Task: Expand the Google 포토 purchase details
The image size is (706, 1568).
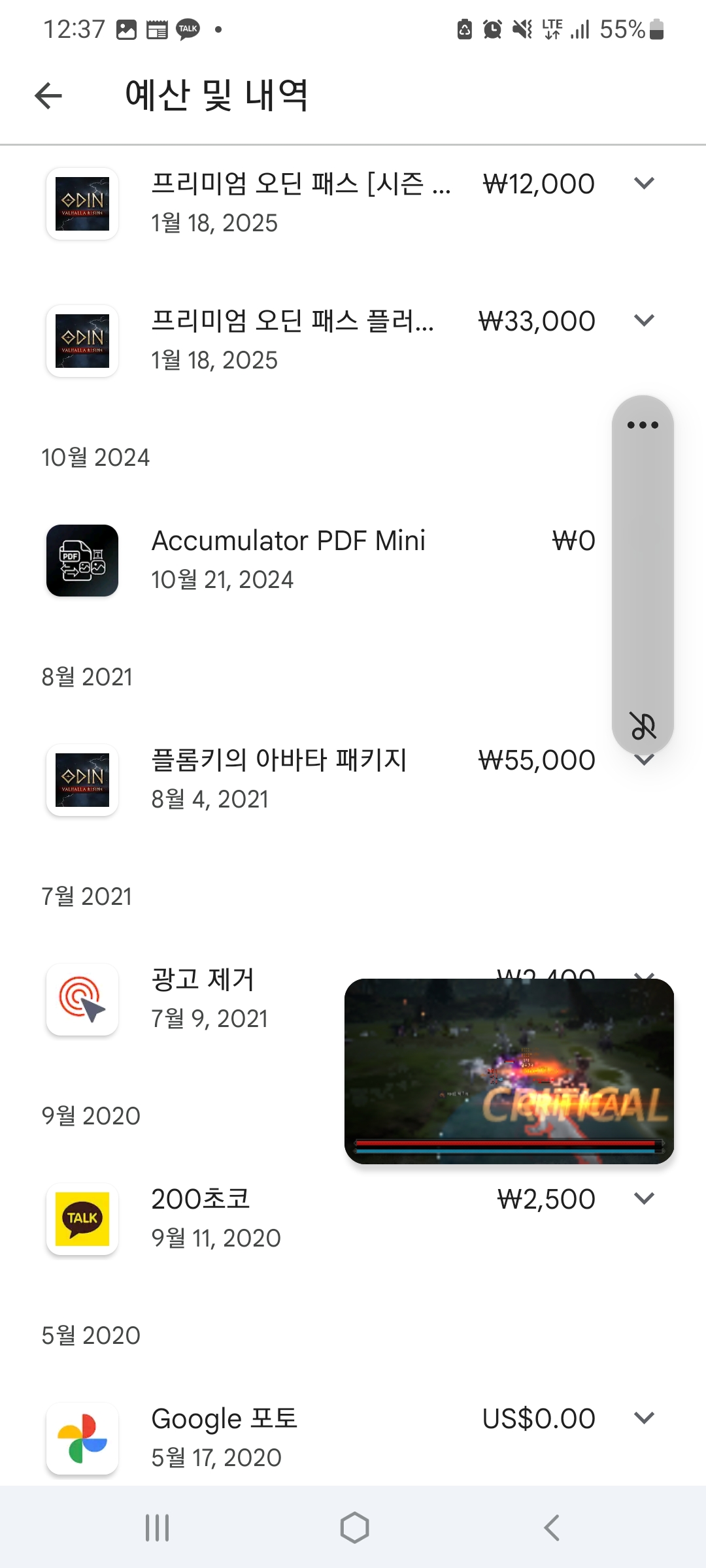Action: point(644,1418)
